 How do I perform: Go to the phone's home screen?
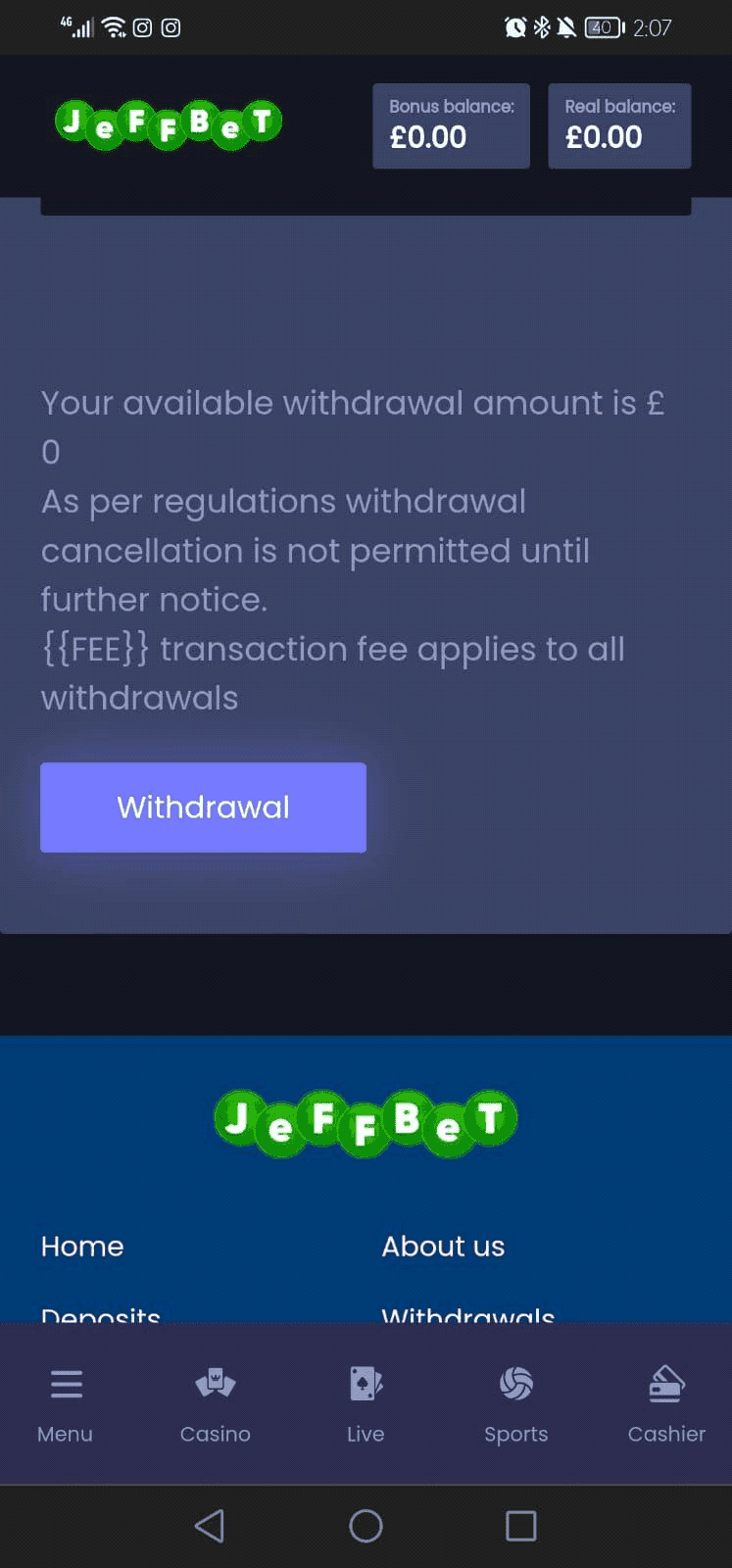tap(366, 1525)
